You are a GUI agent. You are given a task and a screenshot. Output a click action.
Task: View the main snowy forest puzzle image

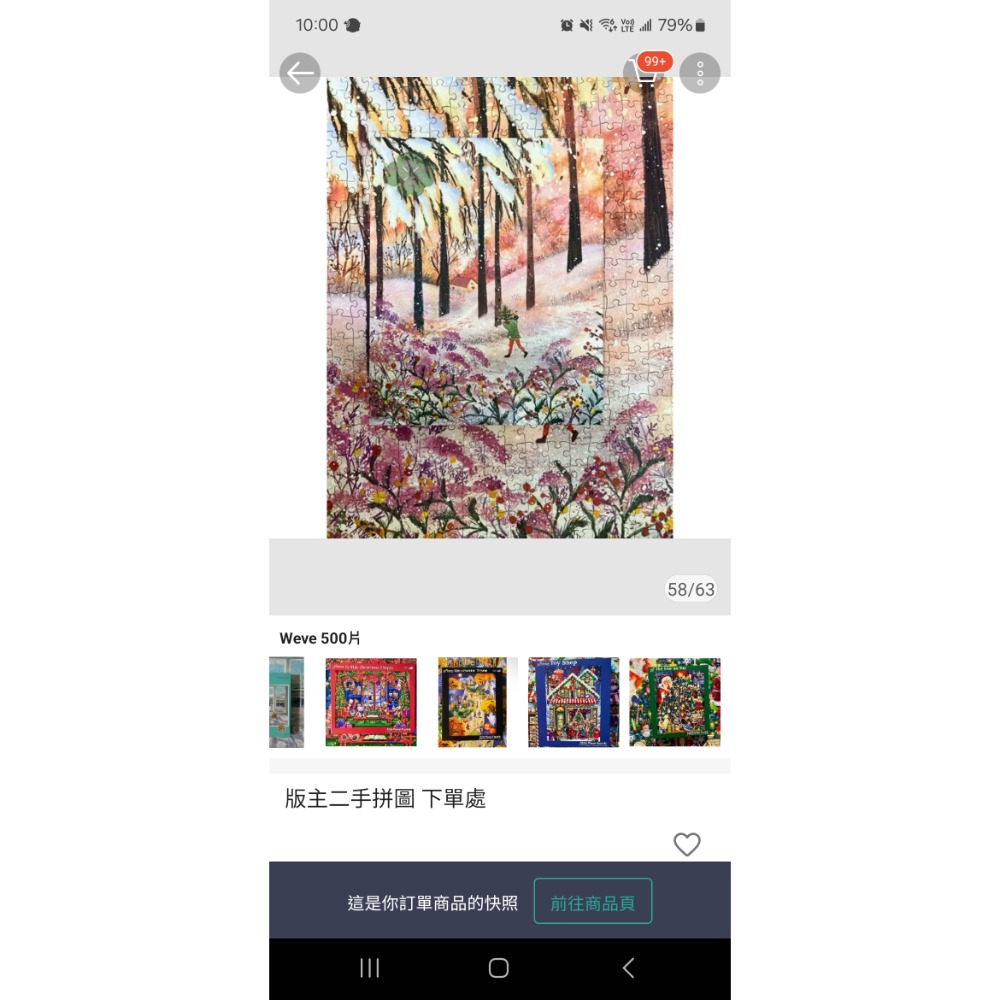pyautogui.click(x=500, y=308)
